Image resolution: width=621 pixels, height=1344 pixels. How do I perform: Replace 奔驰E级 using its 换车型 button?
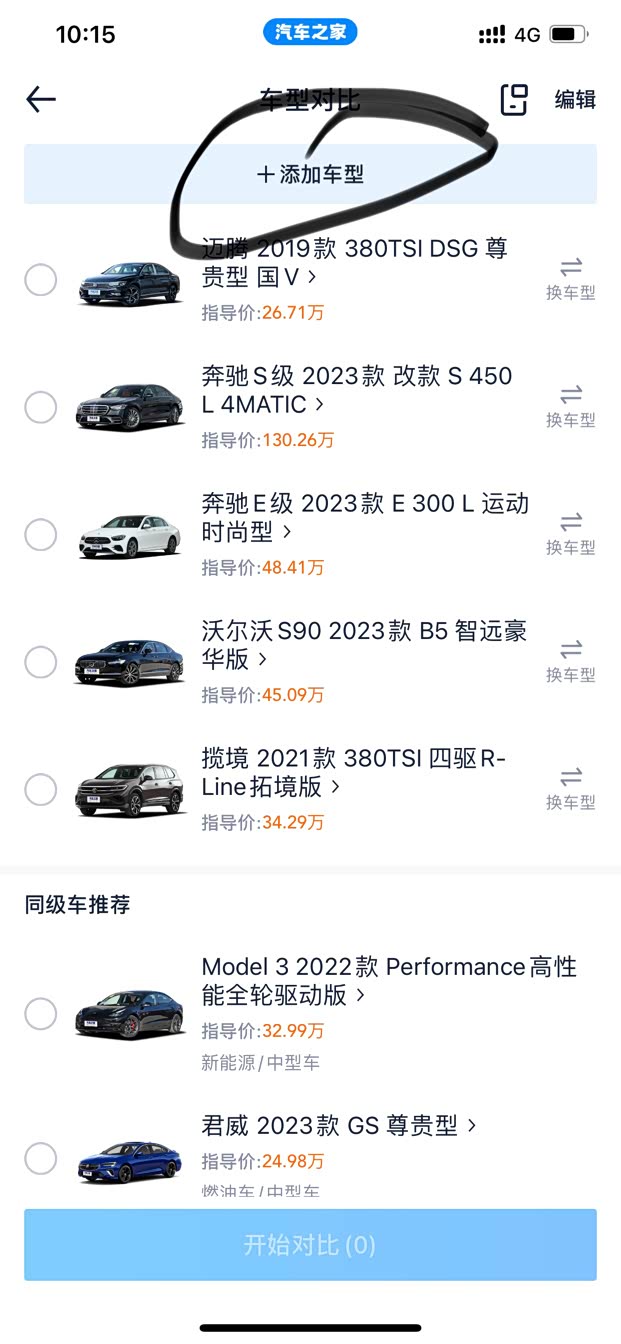[x=570, y=534]
